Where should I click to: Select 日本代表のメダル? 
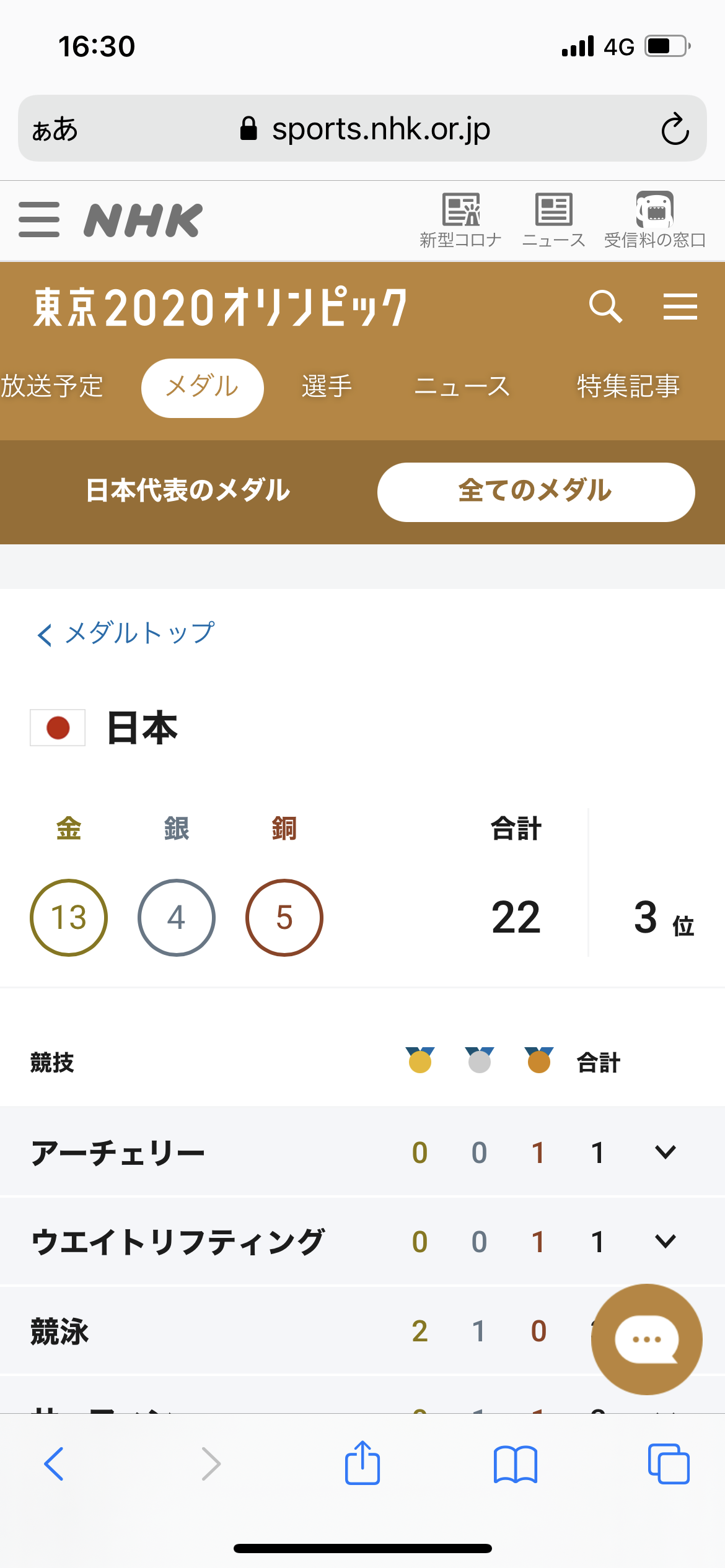coord(188,490)
